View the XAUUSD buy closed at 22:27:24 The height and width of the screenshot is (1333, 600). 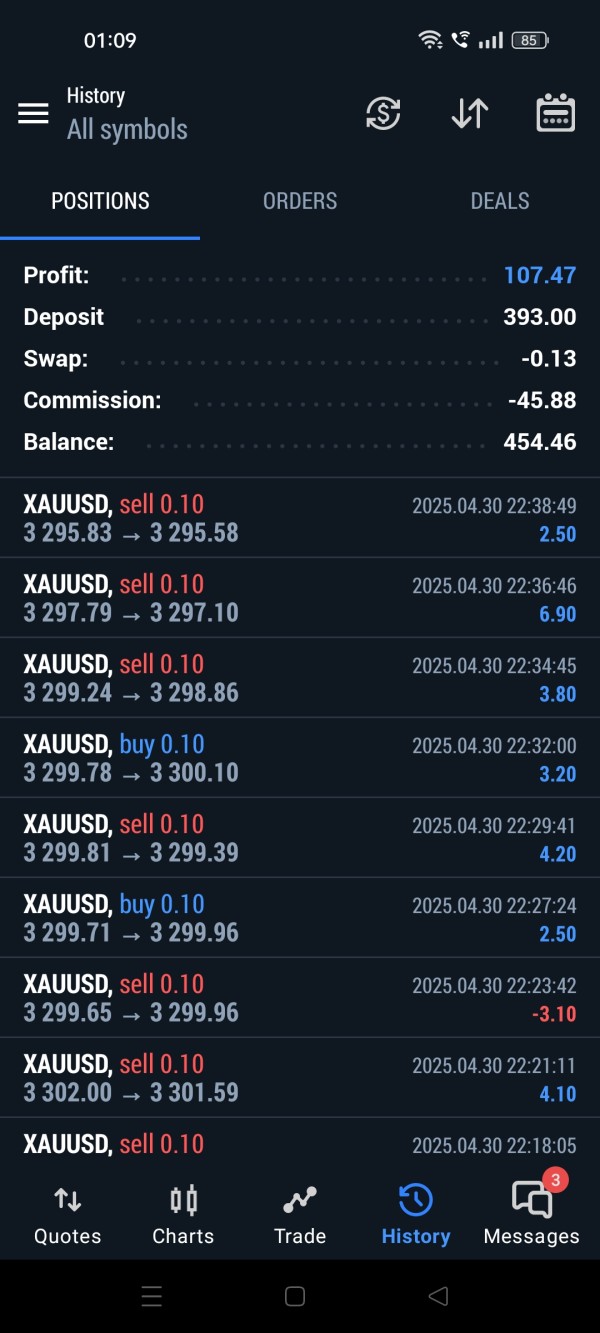(300, 918)
